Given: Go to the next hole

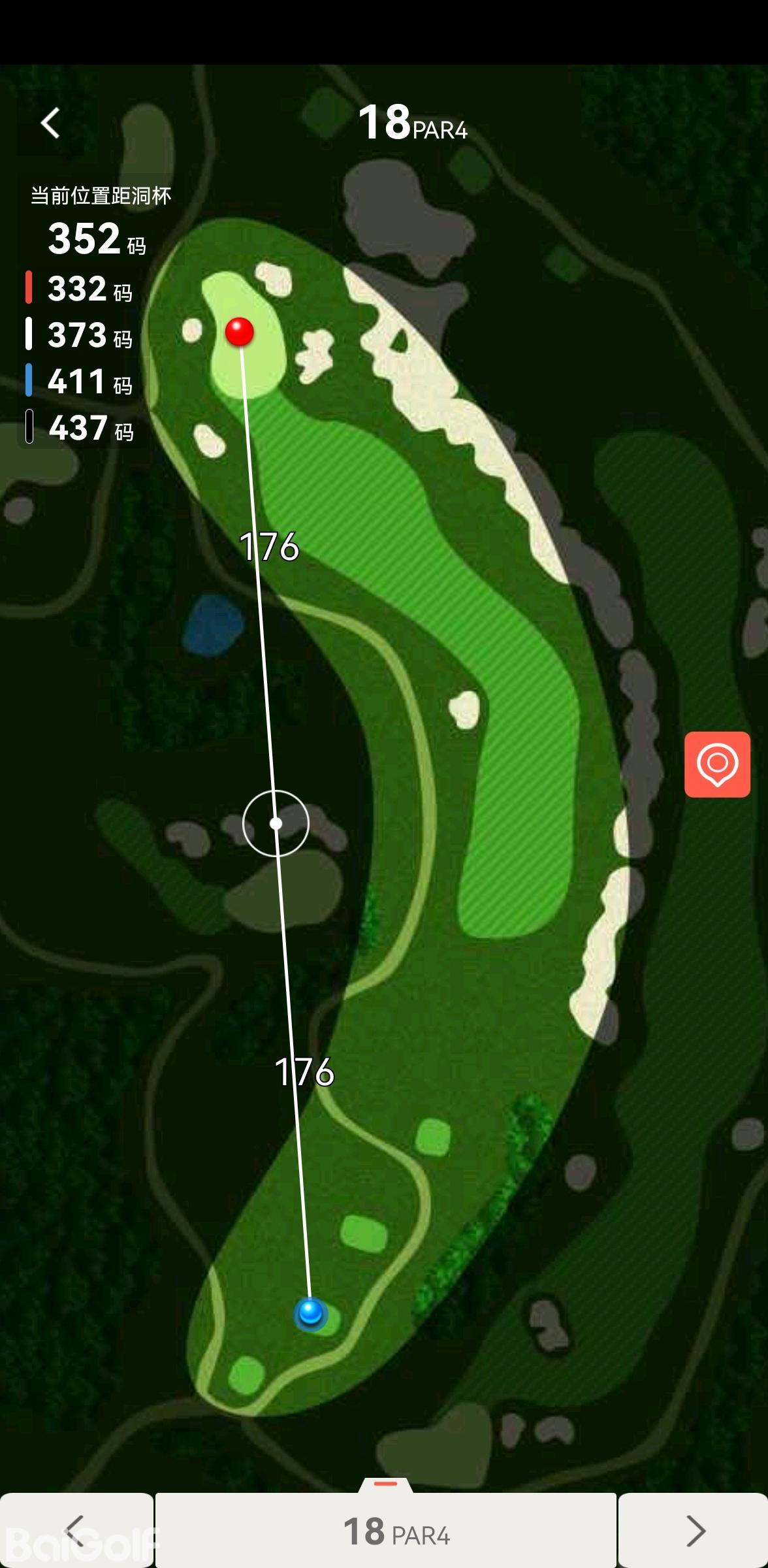Looking at the screenshot, I should point(694,1530).
